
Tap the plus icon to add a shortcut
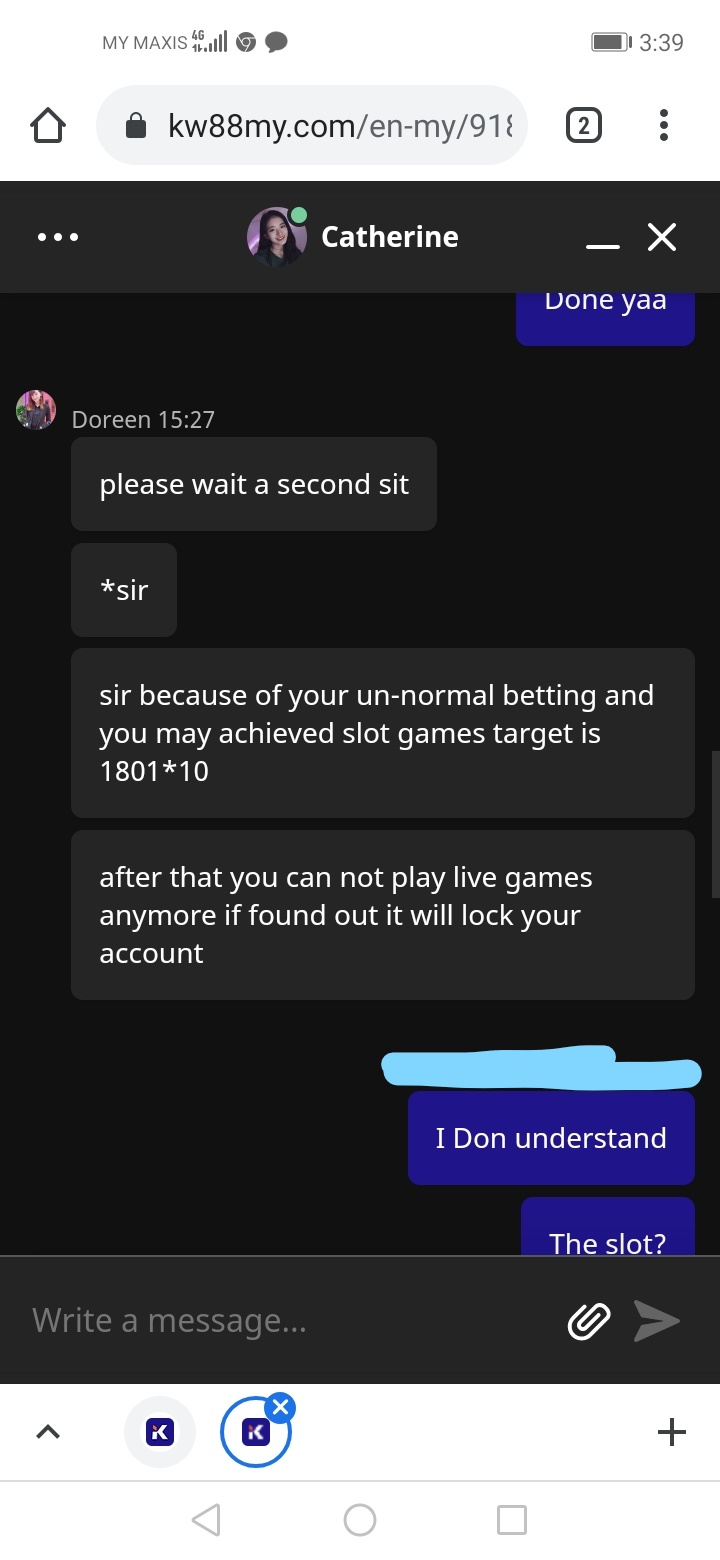671,1431
